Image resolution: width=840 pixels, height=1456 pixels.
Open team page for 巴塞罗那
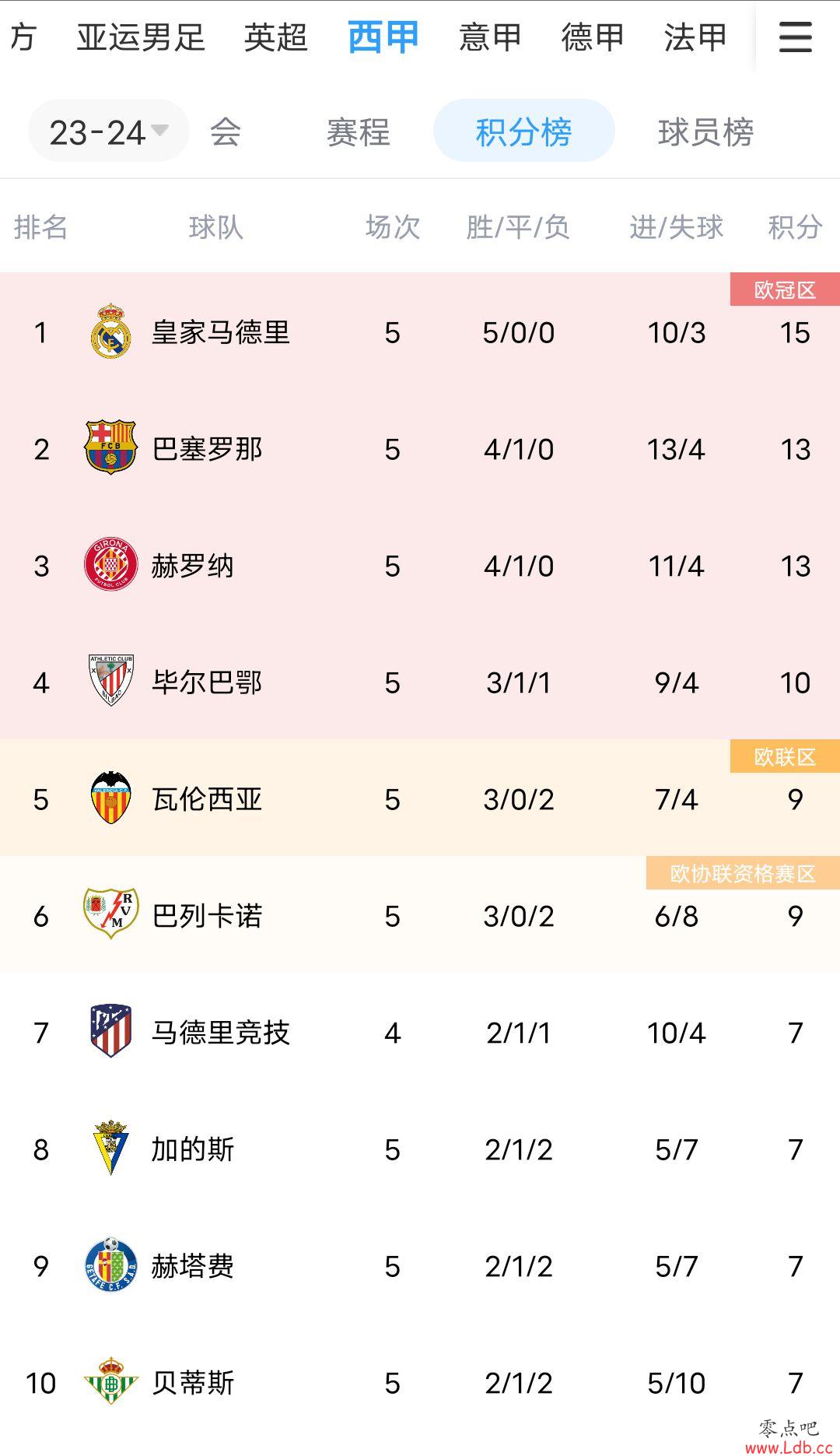[x=420, y=449]
